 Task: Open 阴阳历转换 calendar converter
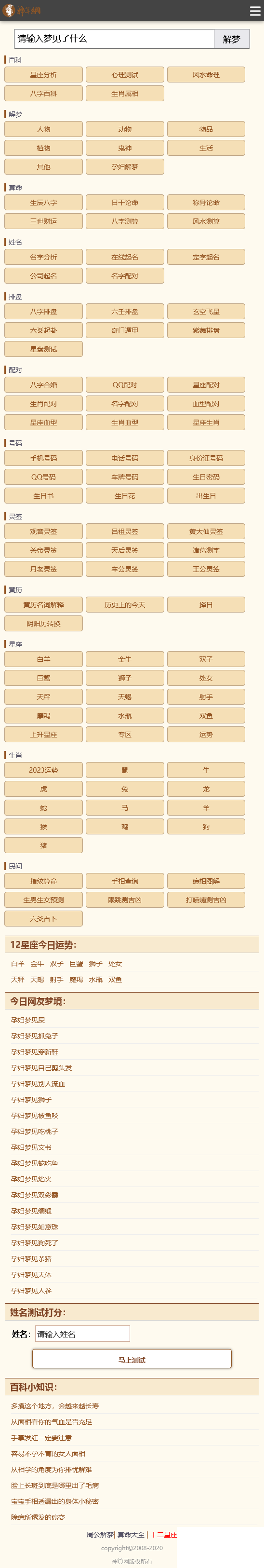(44, 624)
